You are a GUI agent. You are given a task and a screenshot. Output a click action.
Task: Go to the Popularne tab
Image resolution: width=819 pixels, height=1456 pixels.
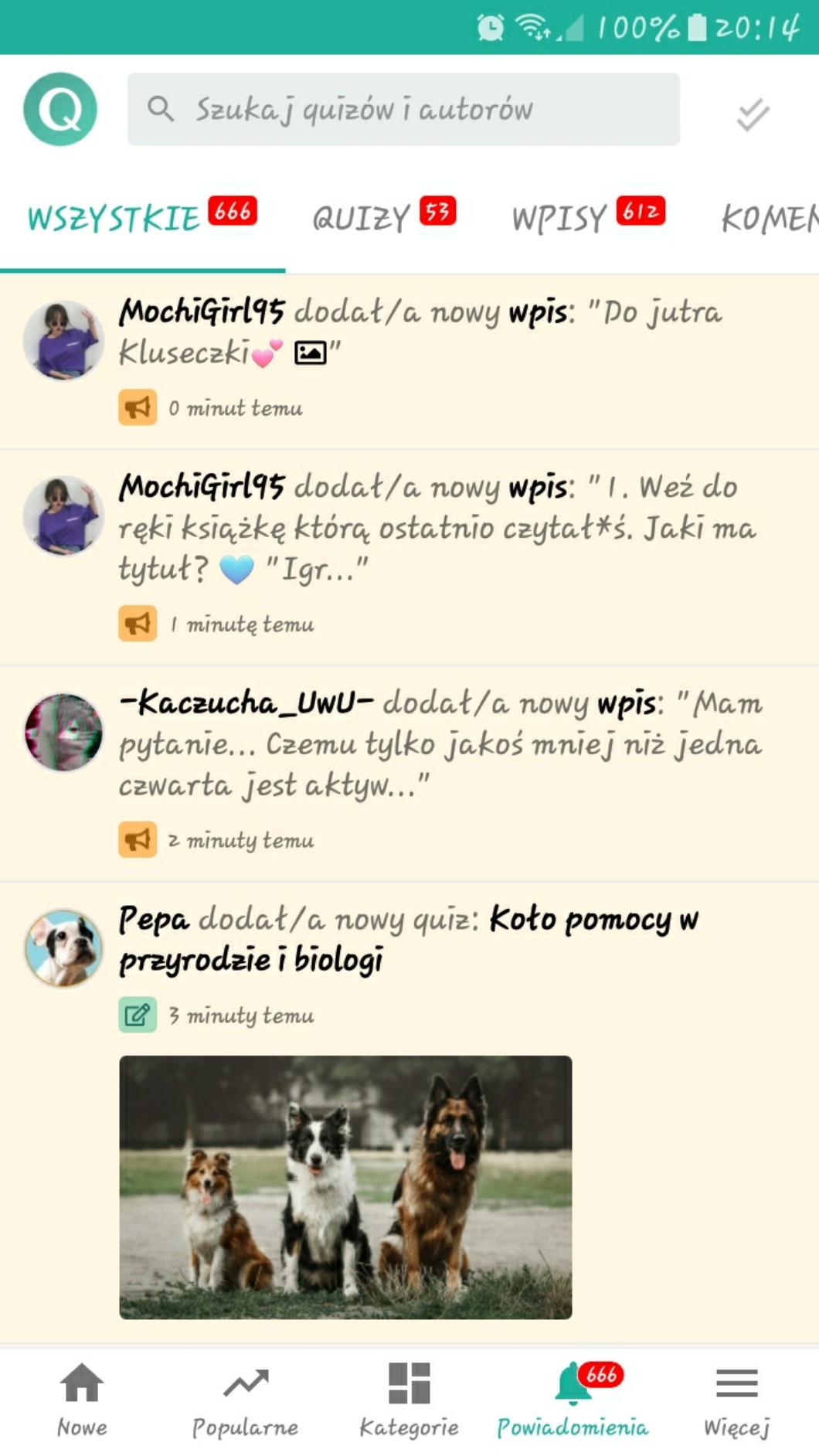245,1400
